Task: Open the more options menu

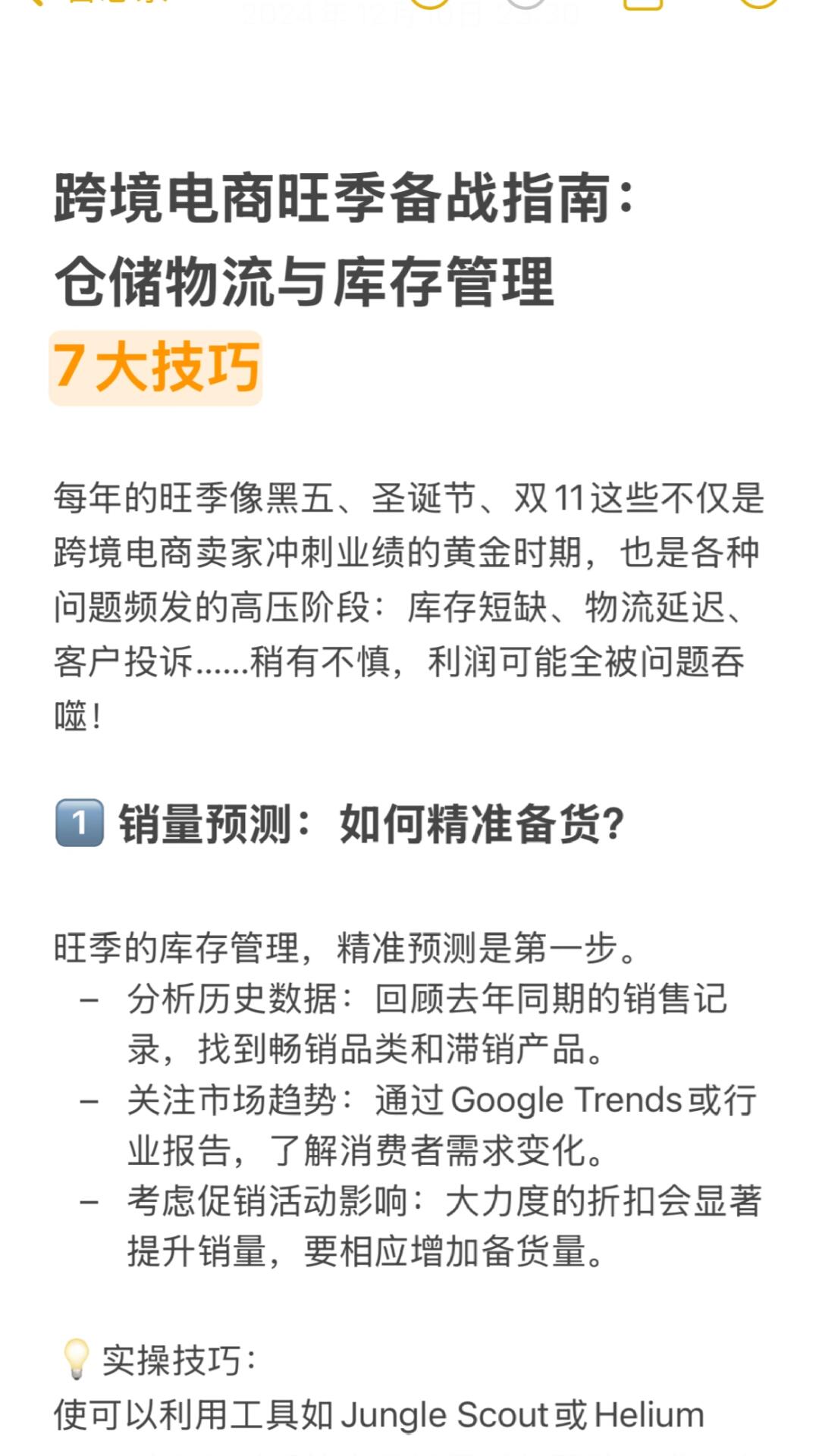Action: coord(758,2)
